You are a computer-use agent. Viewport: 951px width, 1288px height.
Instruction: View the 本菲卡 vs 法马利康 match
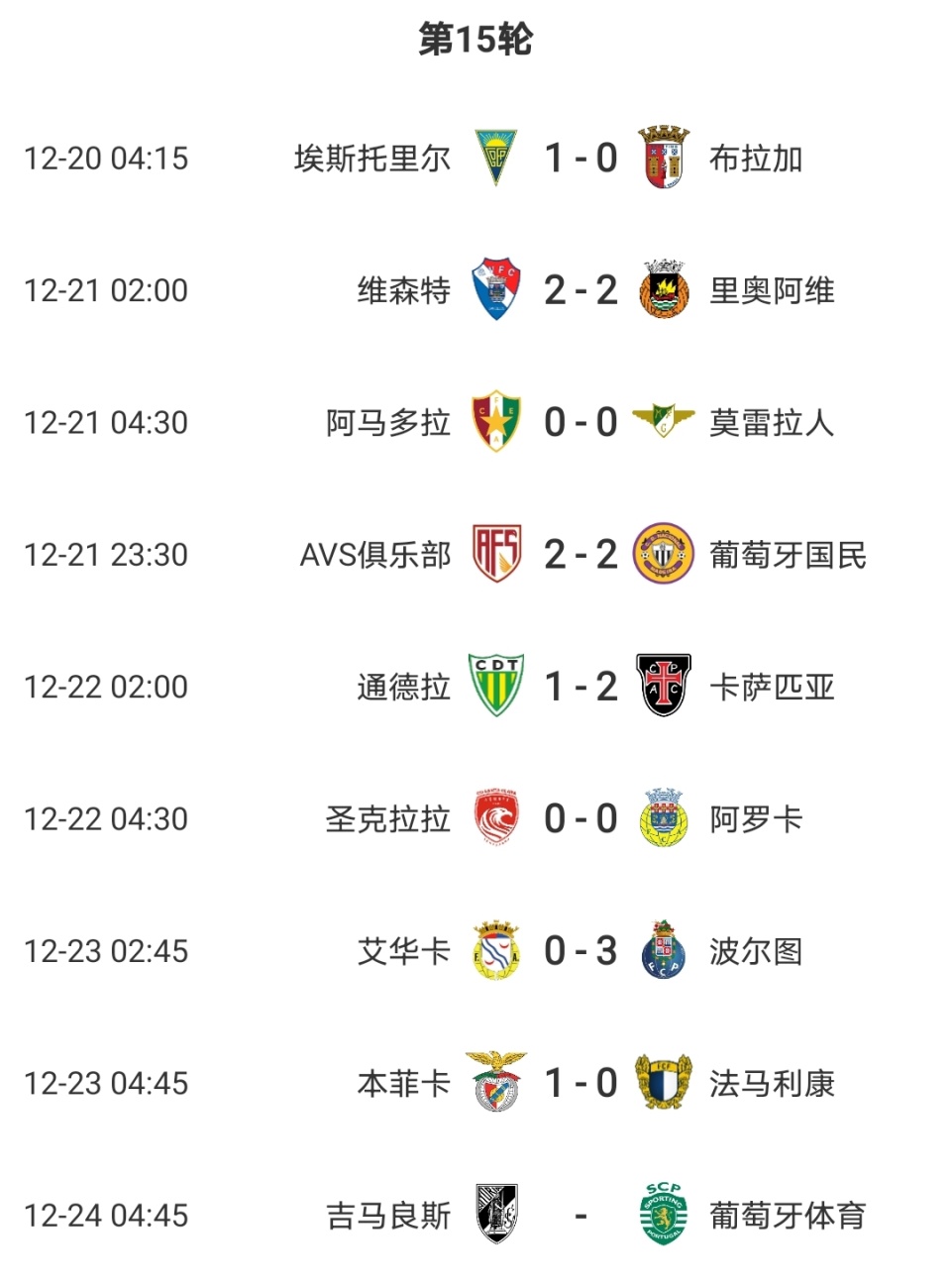point(581,1083)
